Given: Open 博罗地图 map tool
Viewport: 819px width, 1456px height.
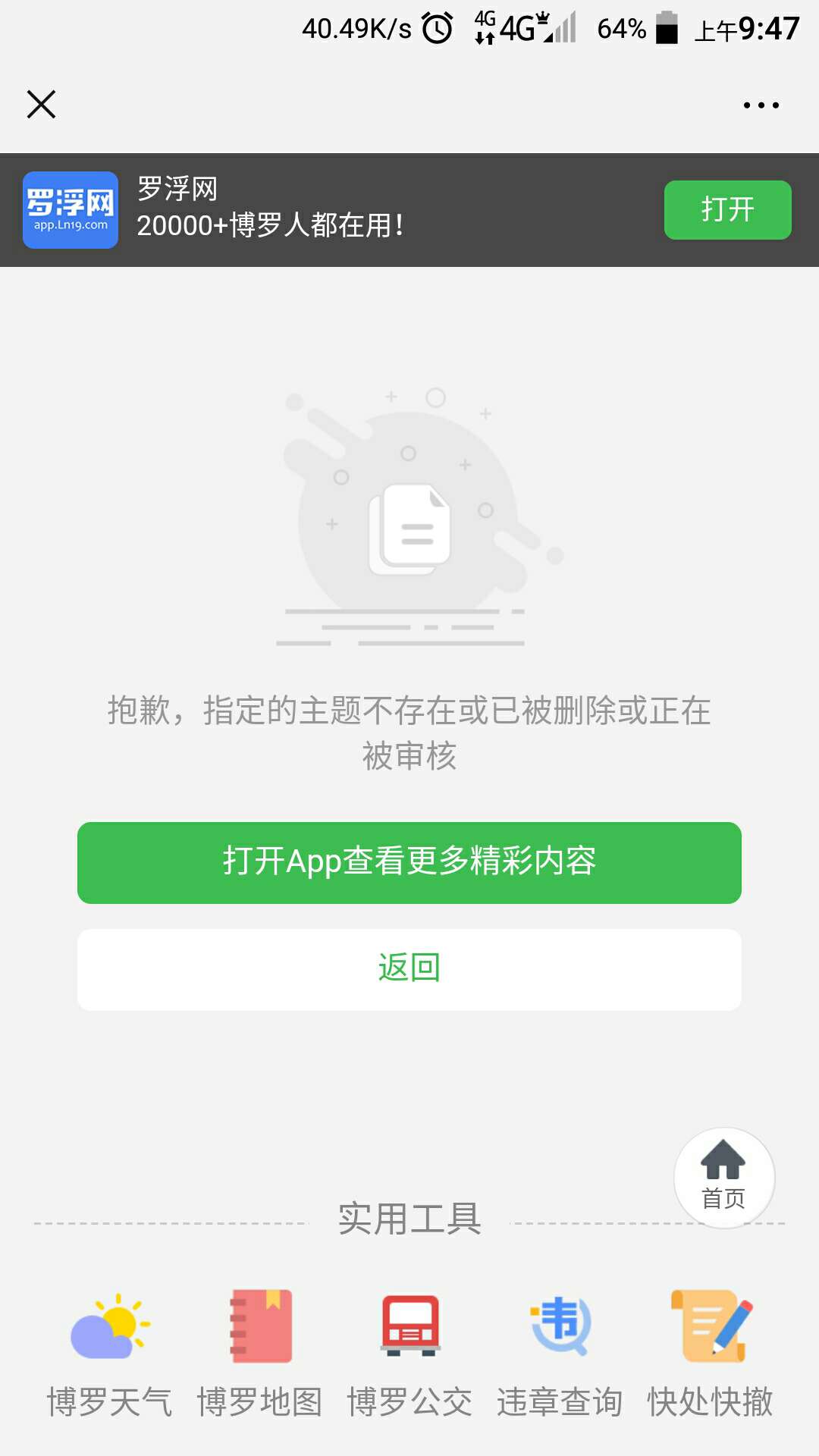Looking at the screenshot, I should [260, 1354].
